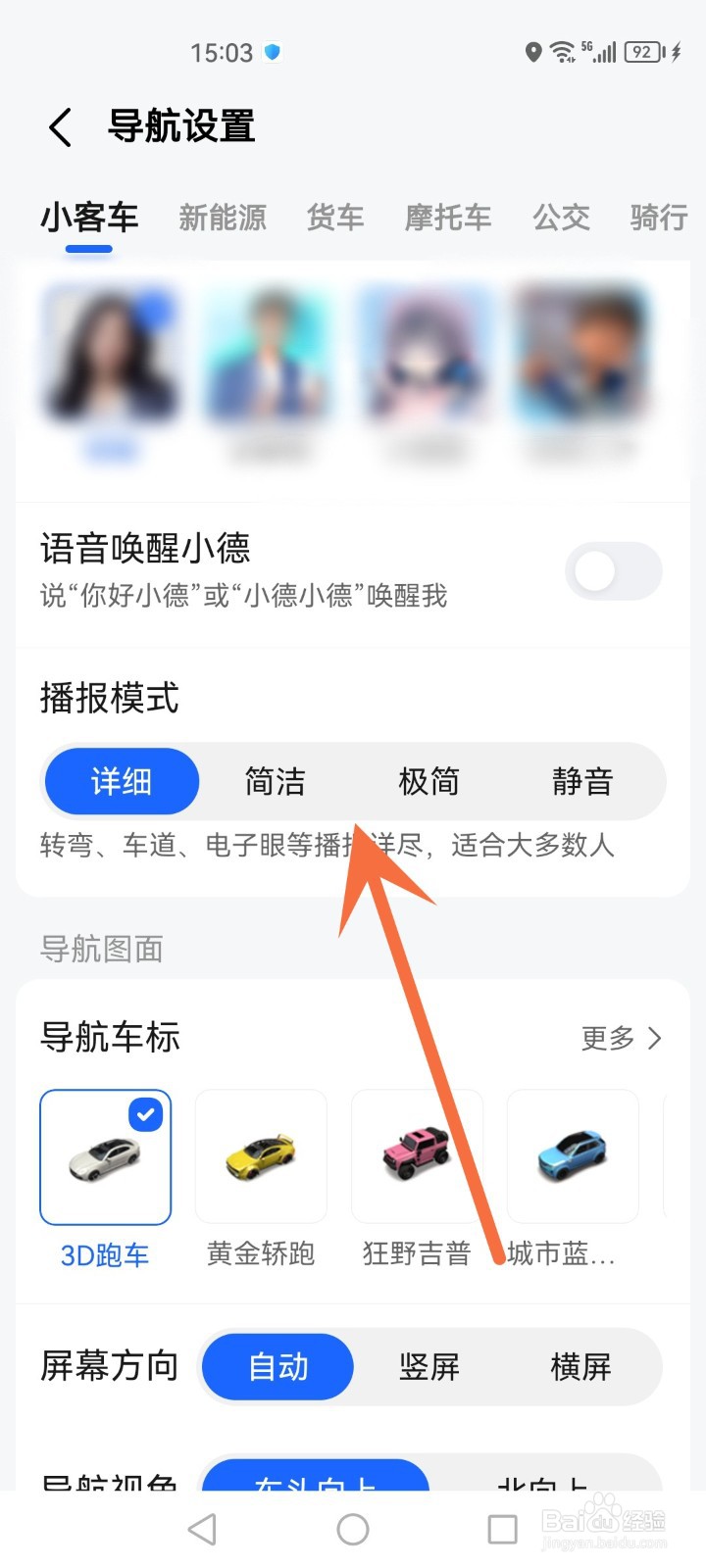The image size is (706, 1568).
Task: Pick the 狂野吉普 pink jeep car marker
Action: (417, 1156)
